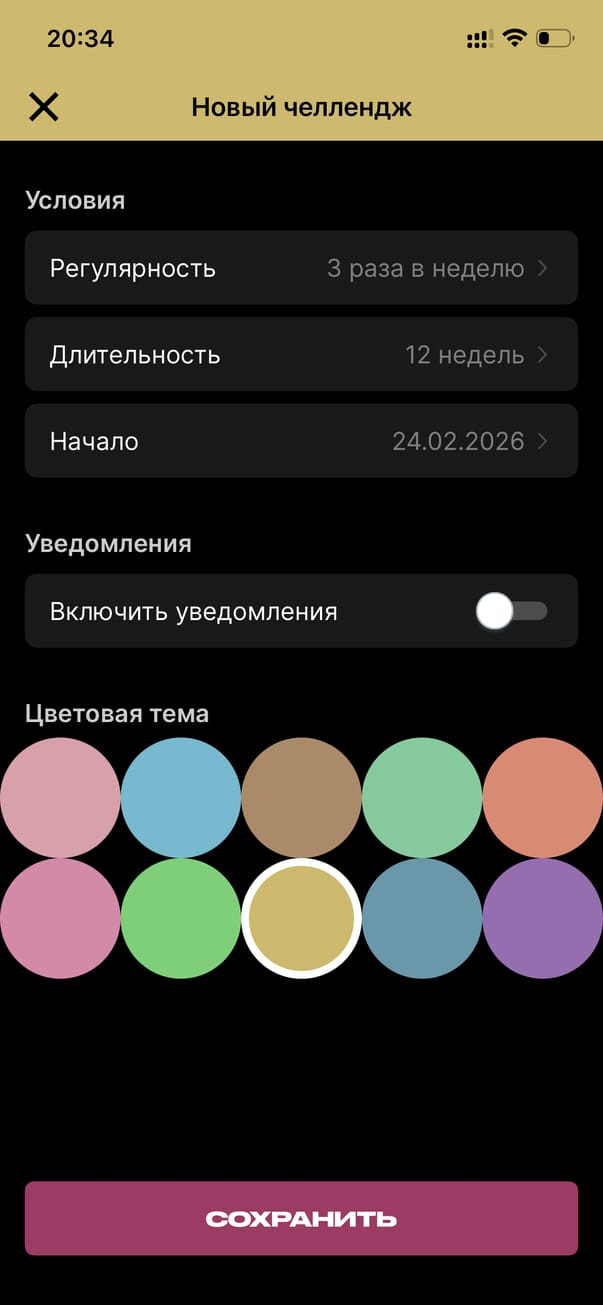The height and width of the screenshot is (1305, 603).
Task: Close the new challenge screen
Action: (44, 107)
